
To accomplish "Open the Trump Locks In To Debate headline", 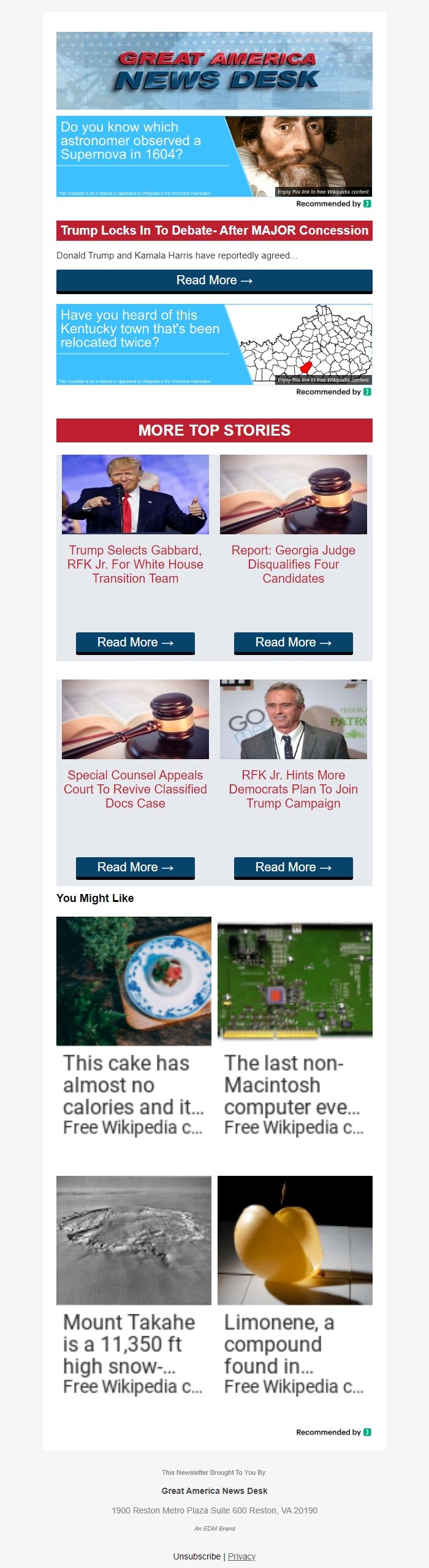I will [x=214, y=231].
